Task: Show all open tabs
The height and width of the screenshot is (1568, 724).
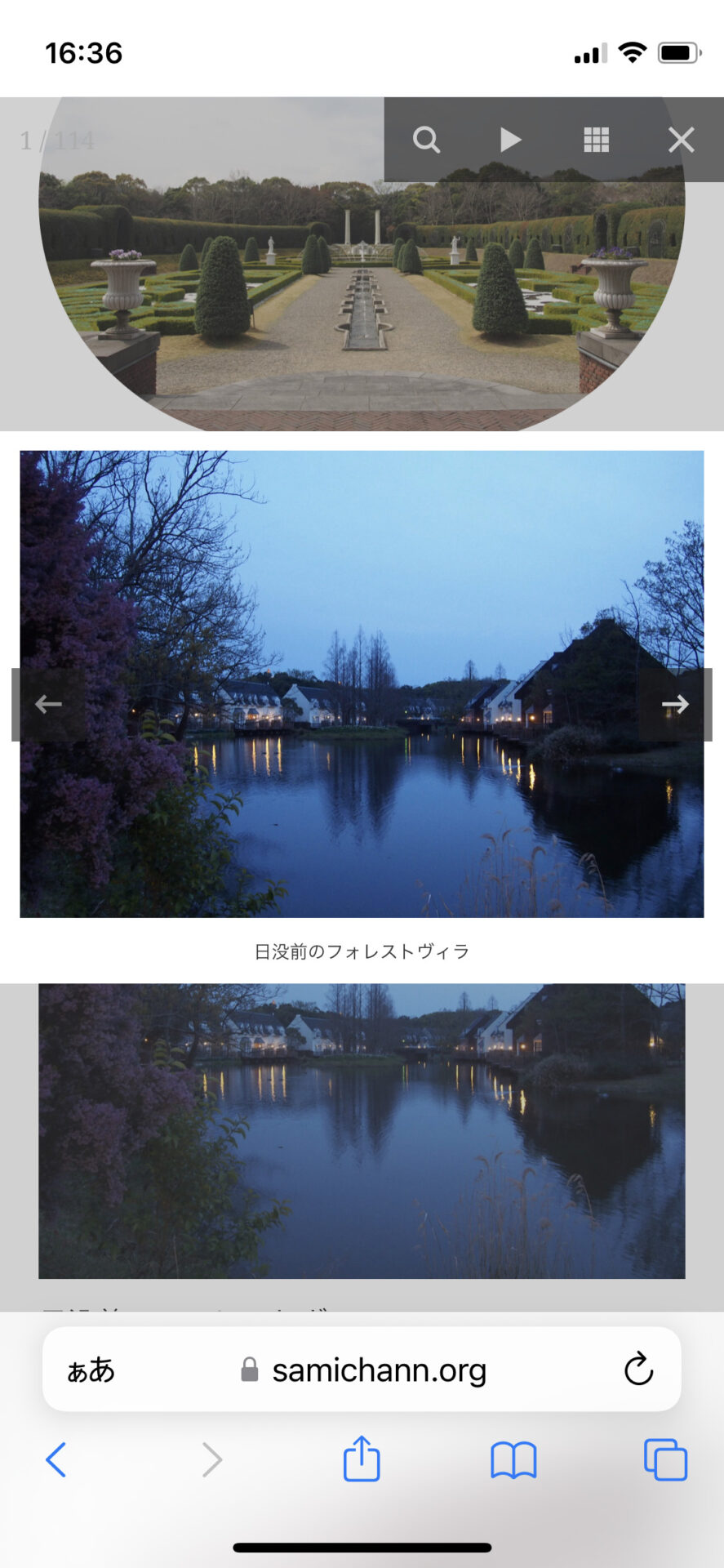Action: click(665, 1459)
